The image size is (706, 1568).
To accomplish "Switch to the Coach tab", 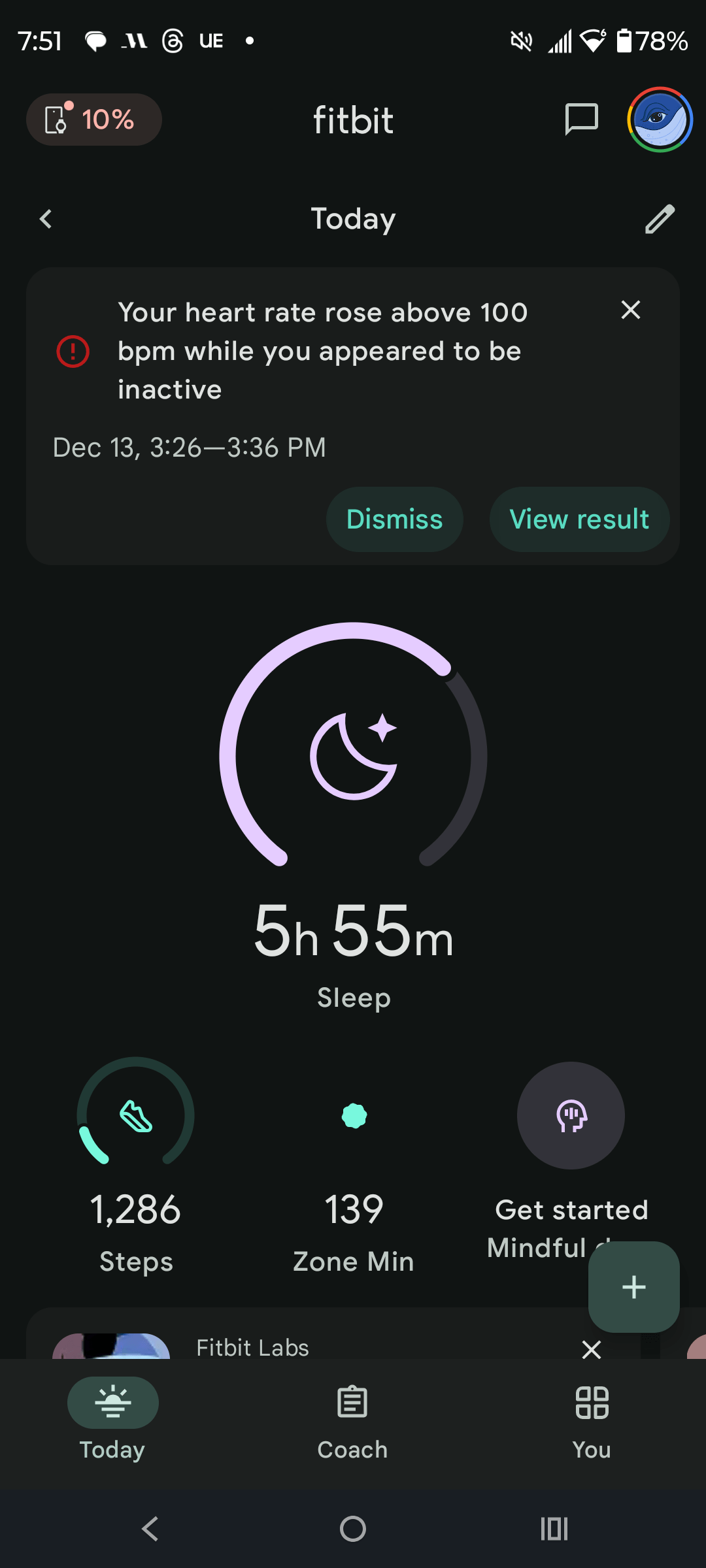I will (352, 1418).
